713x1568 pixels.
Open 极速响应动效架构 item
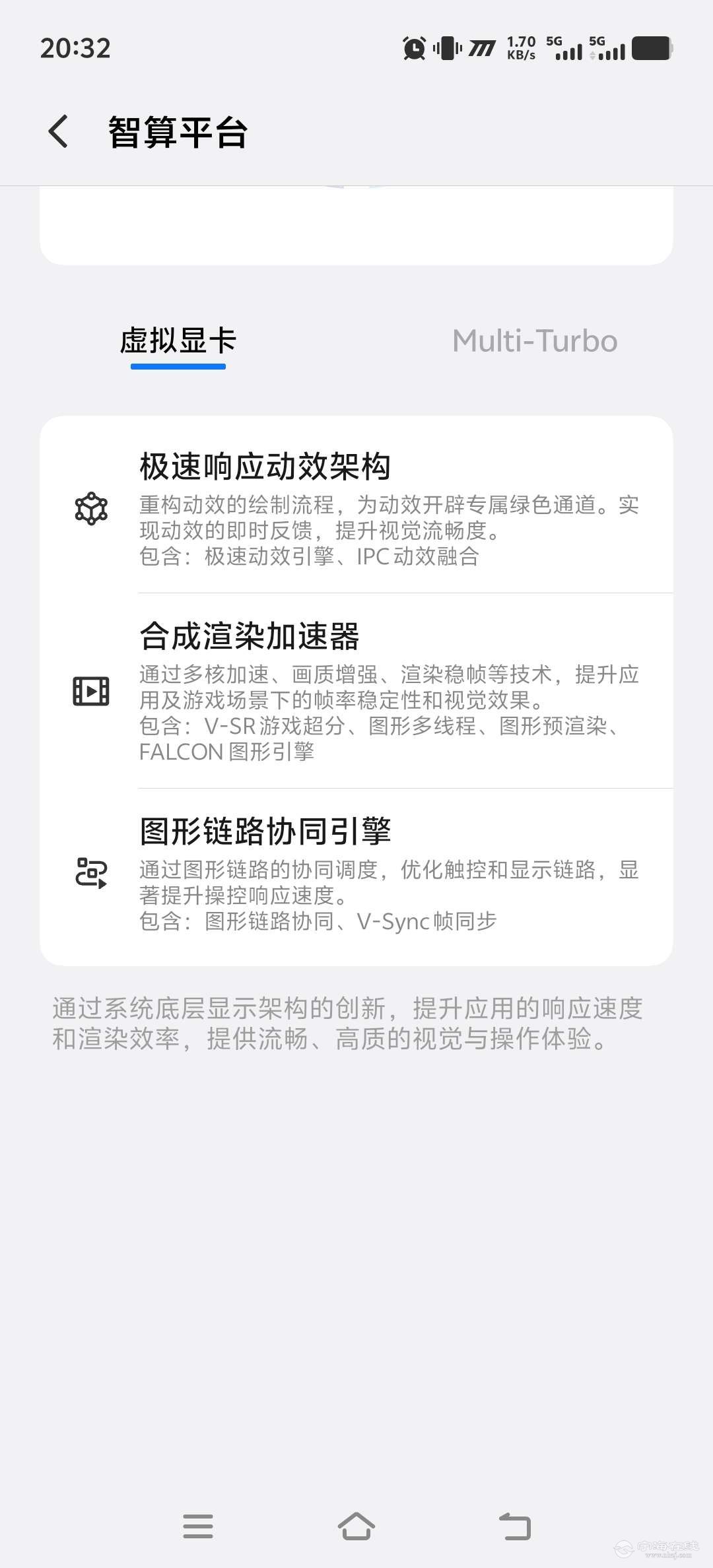click(356, 507)
